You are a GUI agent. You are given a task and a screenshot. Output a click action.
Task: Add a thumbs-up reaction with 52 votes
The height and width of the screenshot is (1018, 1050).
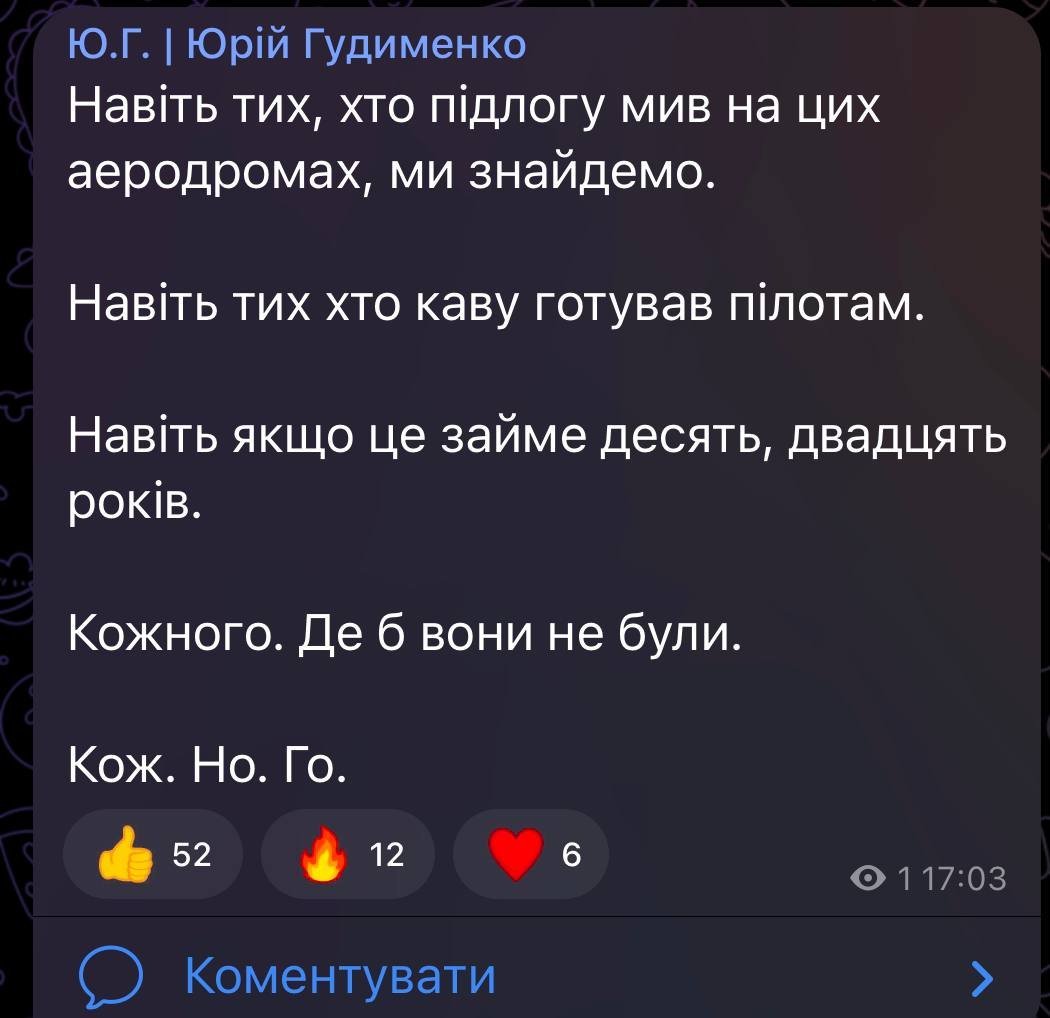[x=153, y=855]
